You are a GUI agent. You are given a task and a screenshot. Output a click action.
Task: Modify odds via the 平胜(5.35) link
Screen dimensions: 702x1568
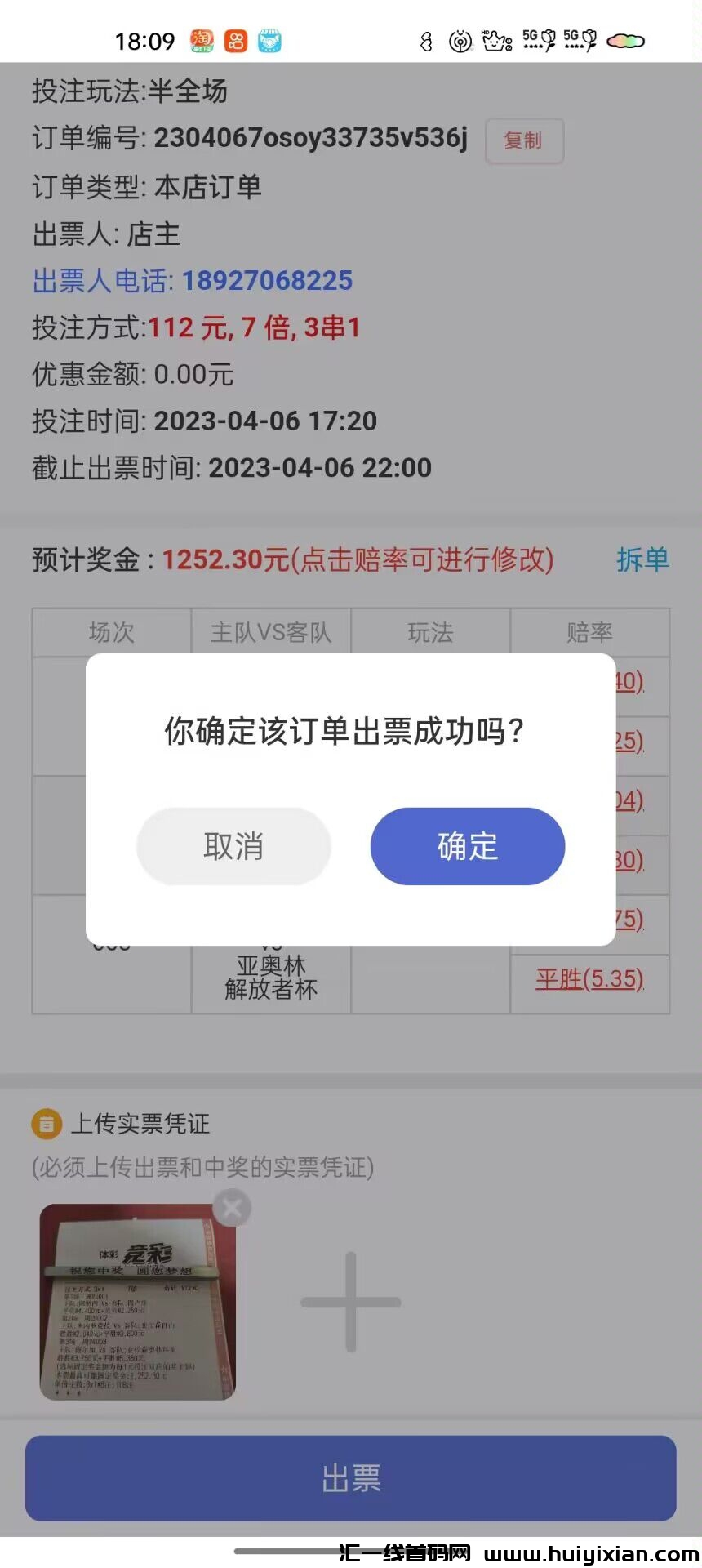click(x=589, y=979)
